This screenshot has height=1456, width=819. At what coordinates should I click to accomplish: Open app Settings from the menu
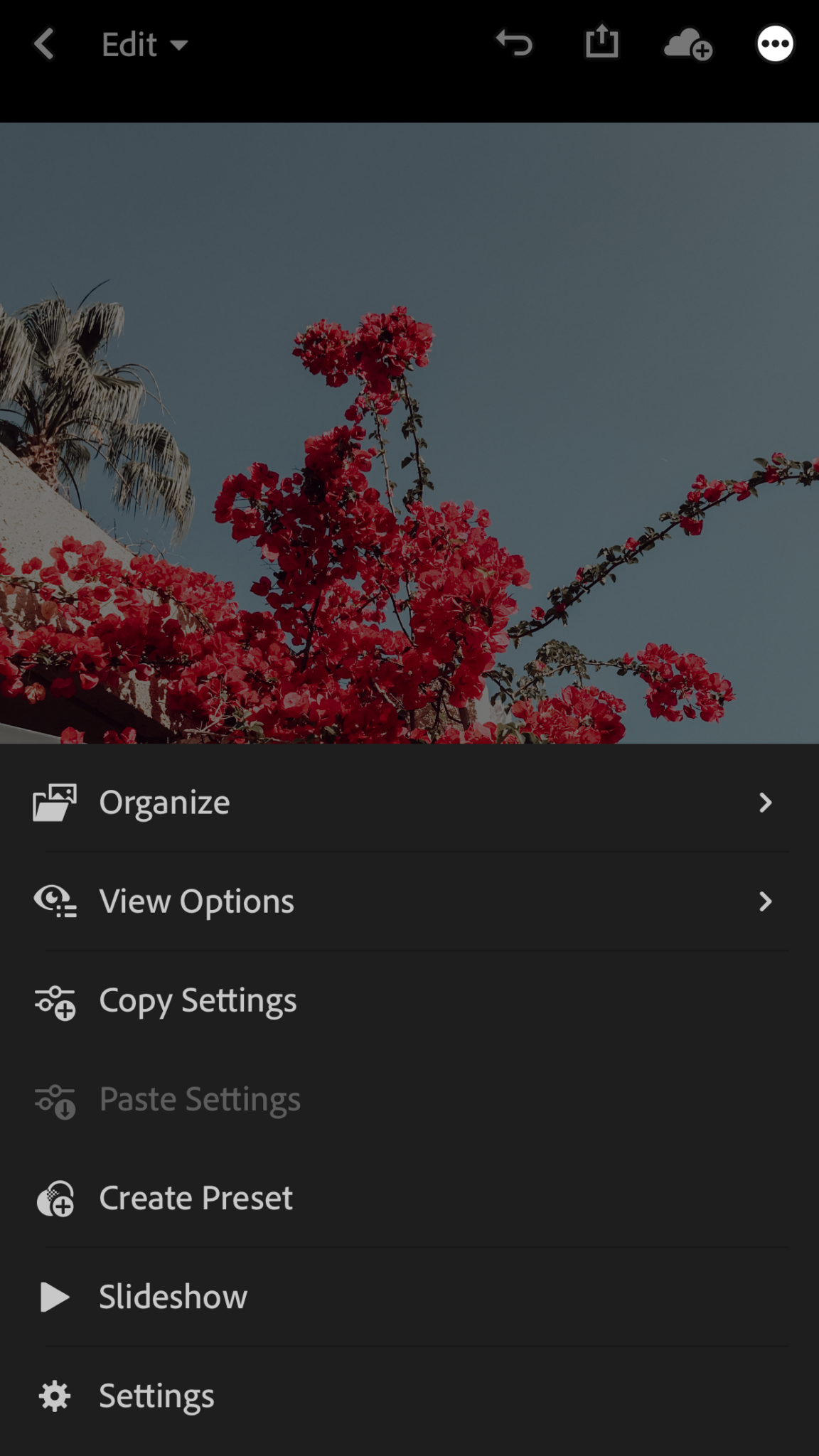pos(156,1396)
